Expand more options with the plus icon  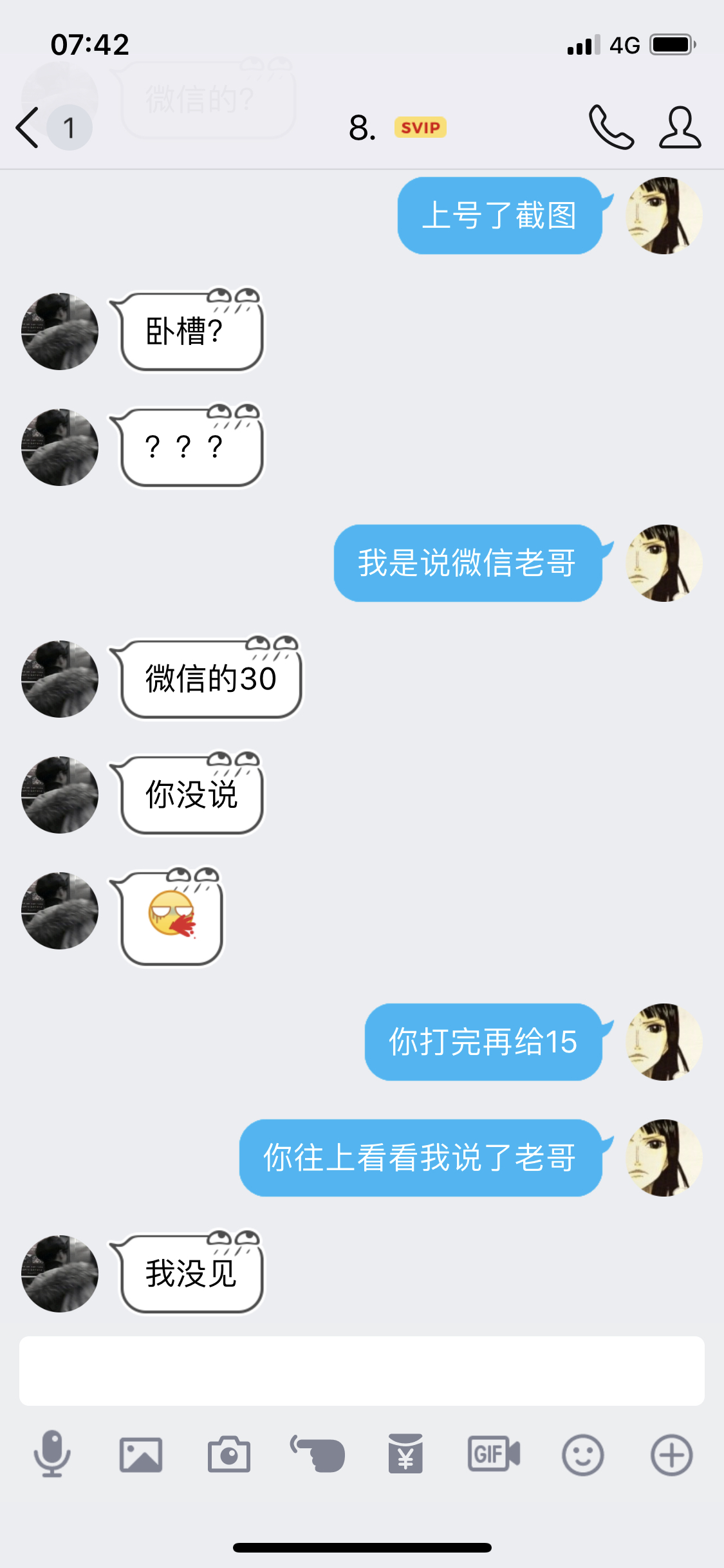tap(671, 1455)
